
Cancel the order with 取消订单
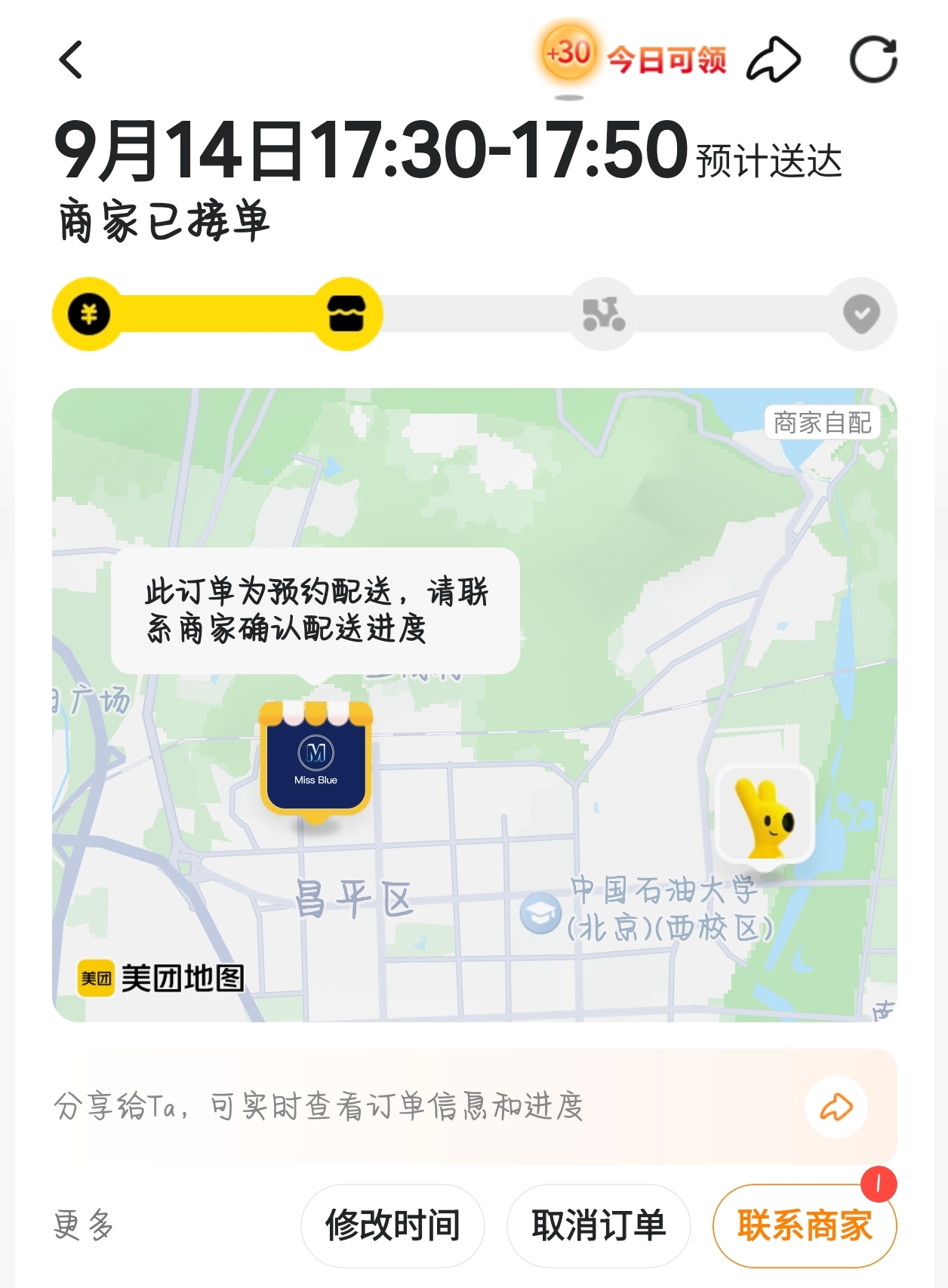coord(599,1225)
